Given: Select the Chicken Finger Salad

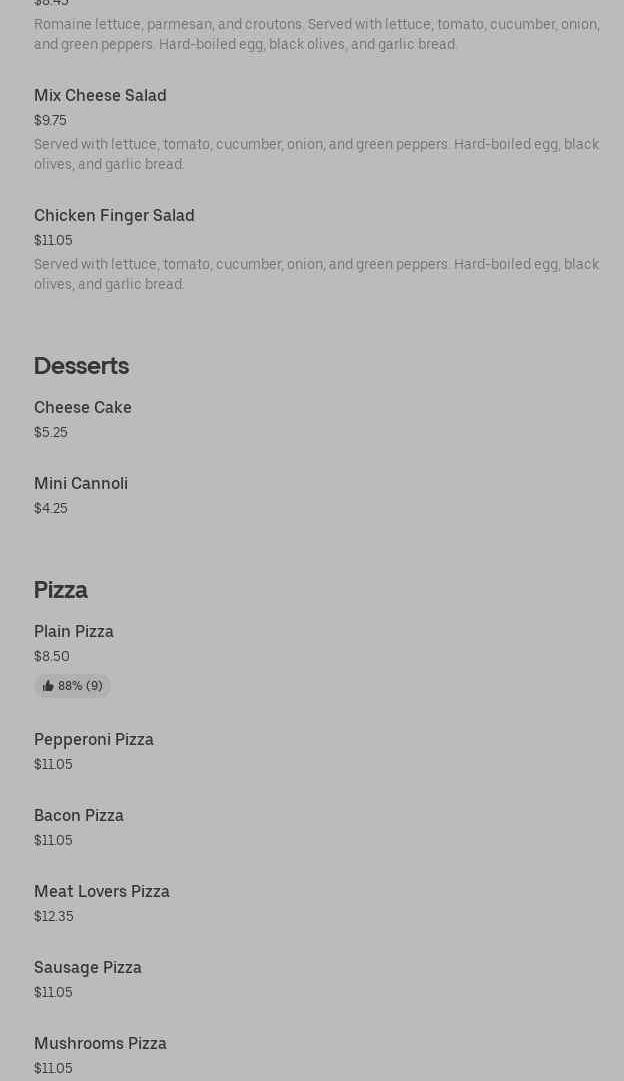Looking at the screenshot, I should tap(114, 216).
